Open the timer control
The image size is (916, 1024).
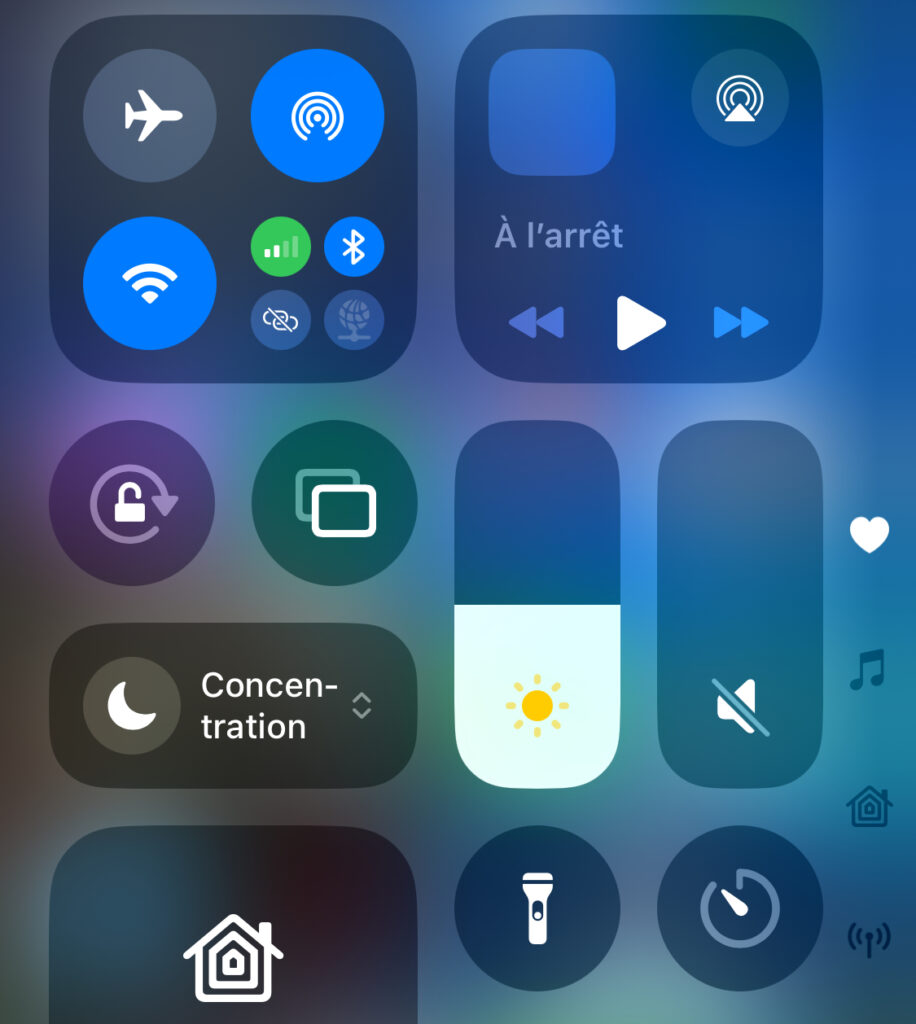click(740, 908)
